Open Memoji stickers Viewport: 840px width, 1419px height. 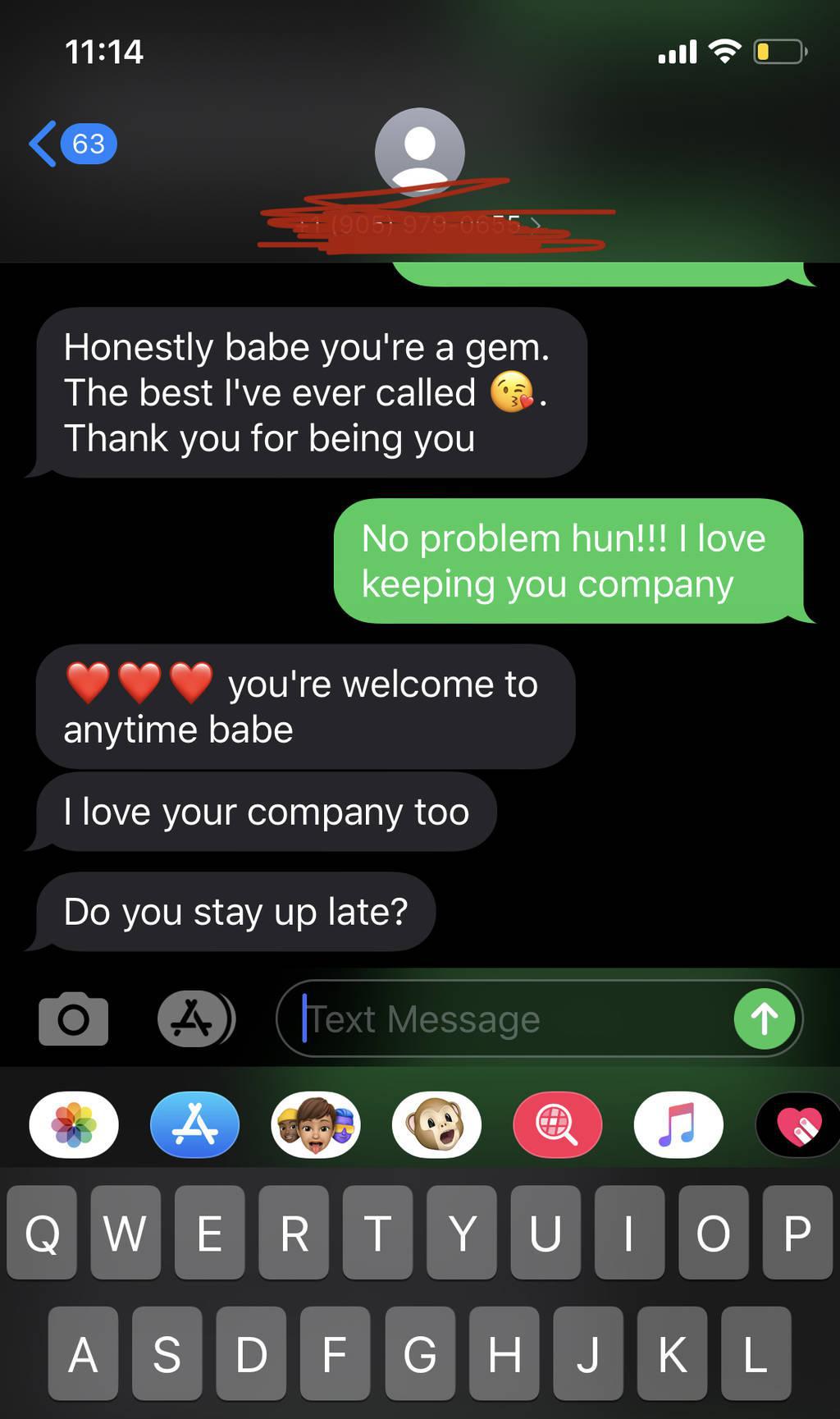316,1124
